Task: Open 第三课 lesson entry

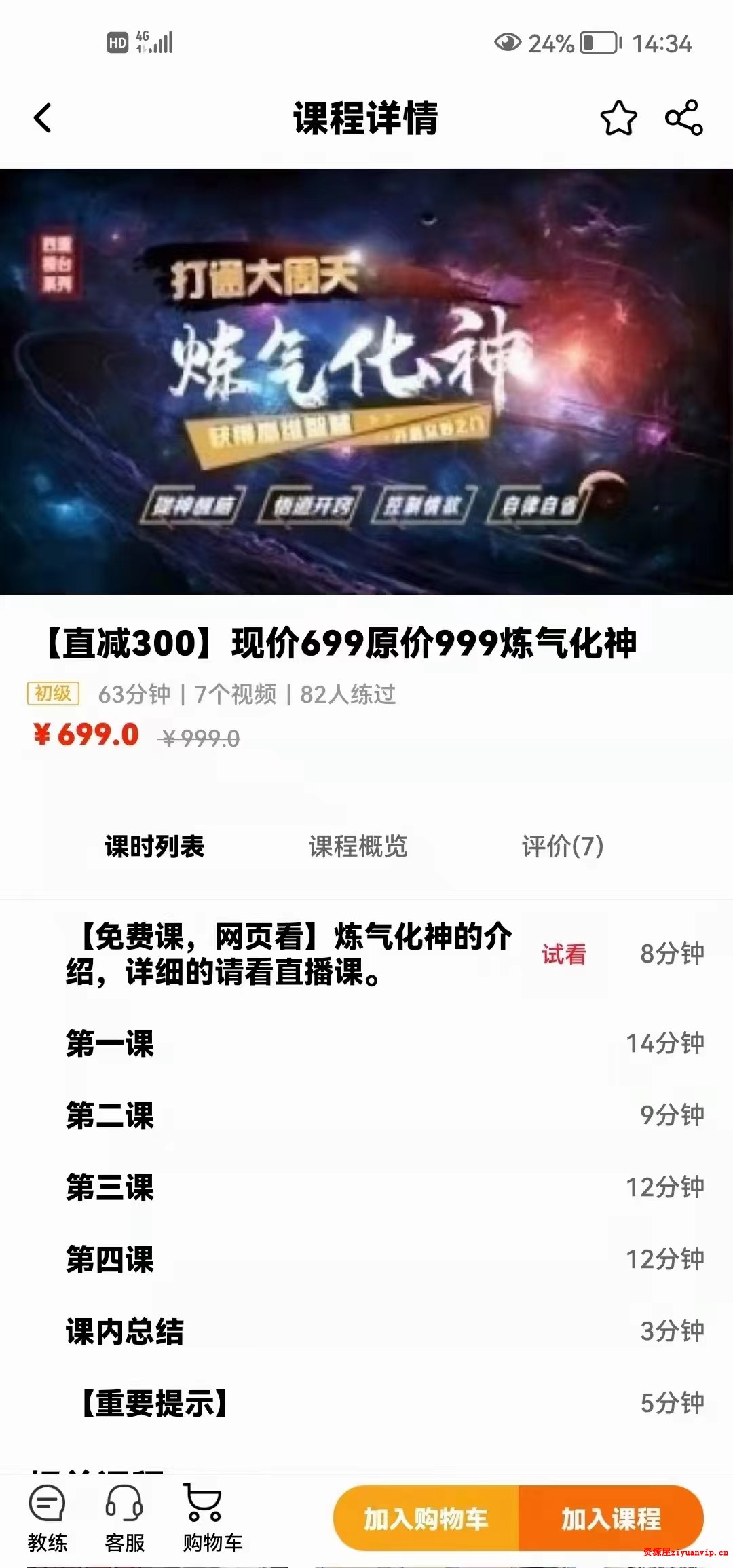Action: [x=111, y=1189]
